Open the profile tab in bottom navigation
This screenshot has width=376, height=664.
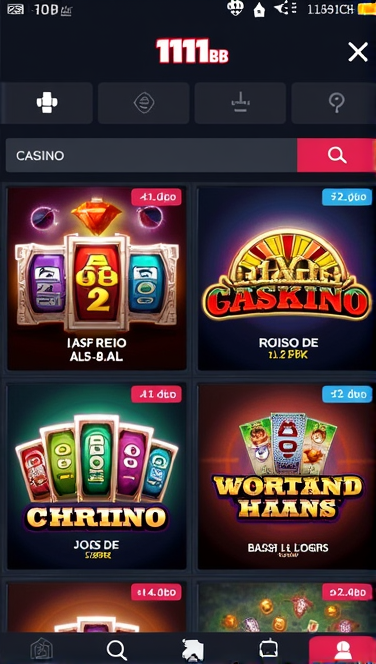342,650
